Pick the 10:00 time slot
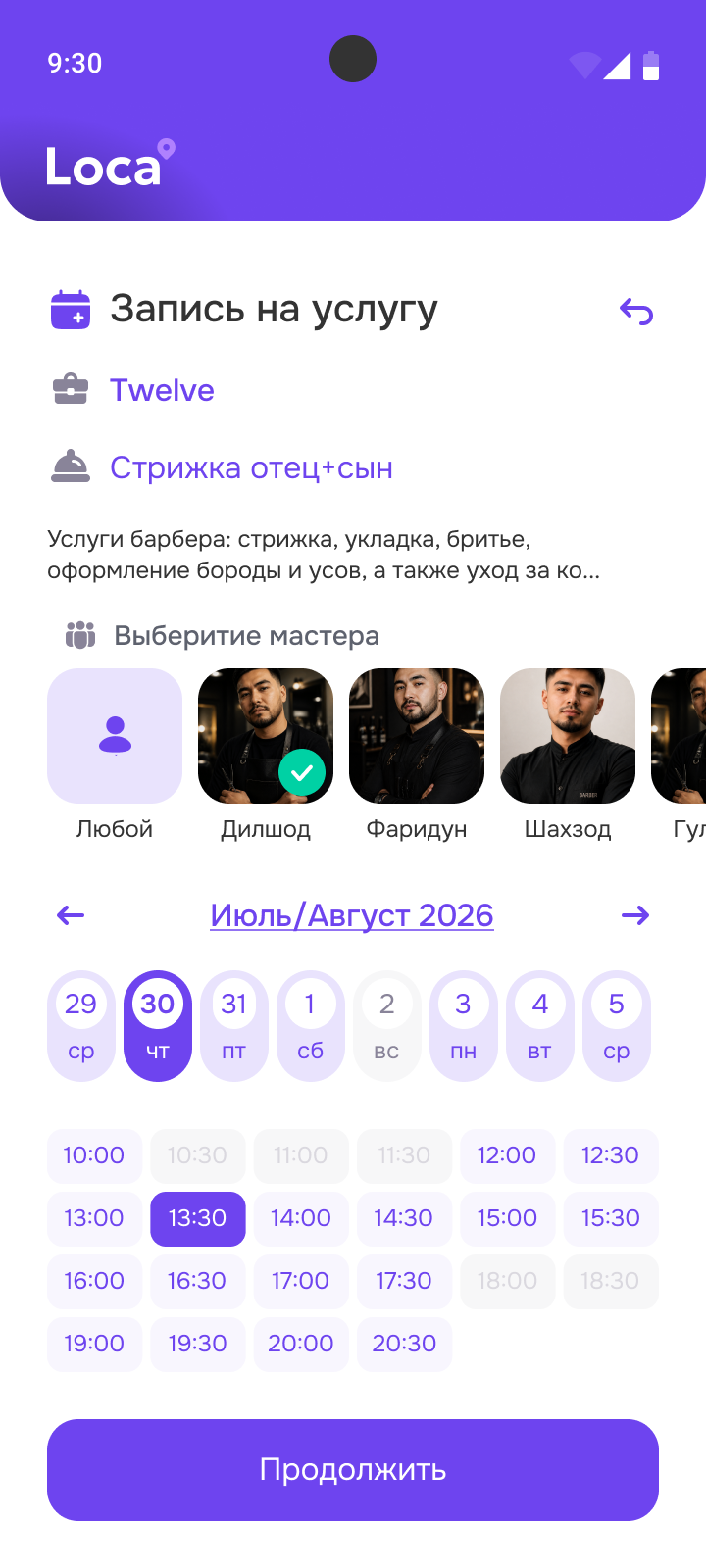Image resolution: width=706 pixels, height=1568 pixels. pyautogui.click(x=94, y=1155)
